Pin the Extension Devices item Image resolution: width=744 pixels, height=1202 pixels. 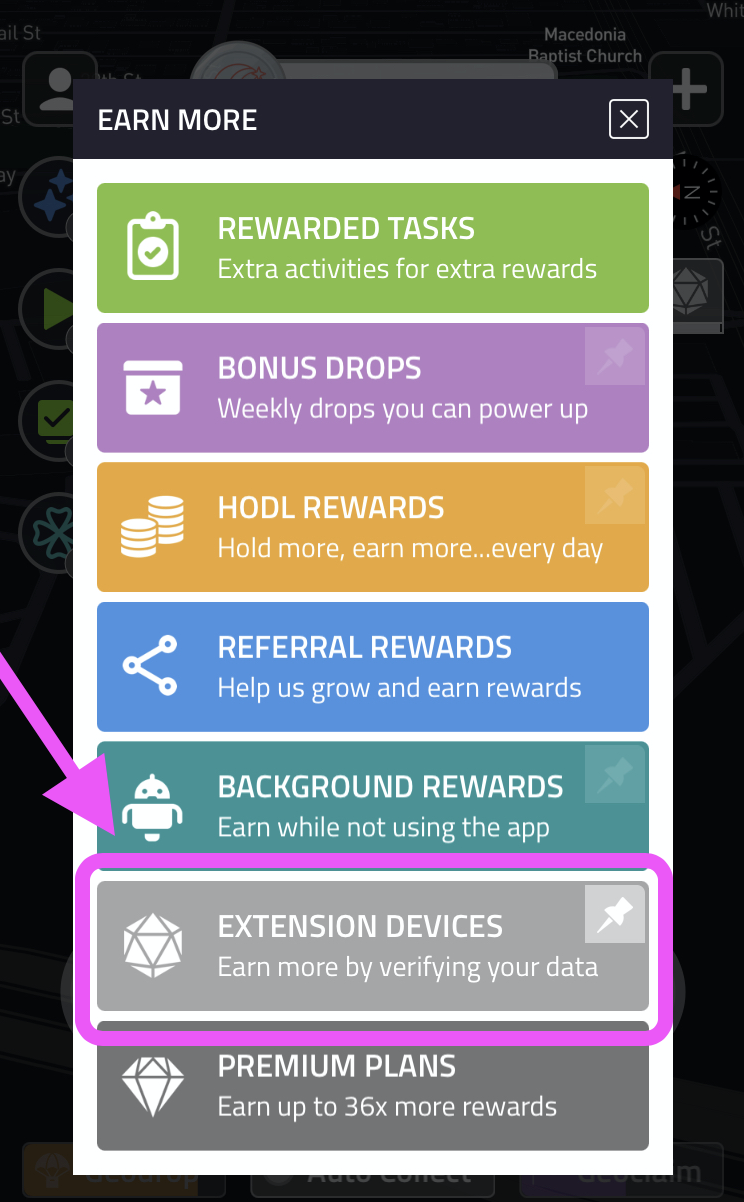[615, 913]
